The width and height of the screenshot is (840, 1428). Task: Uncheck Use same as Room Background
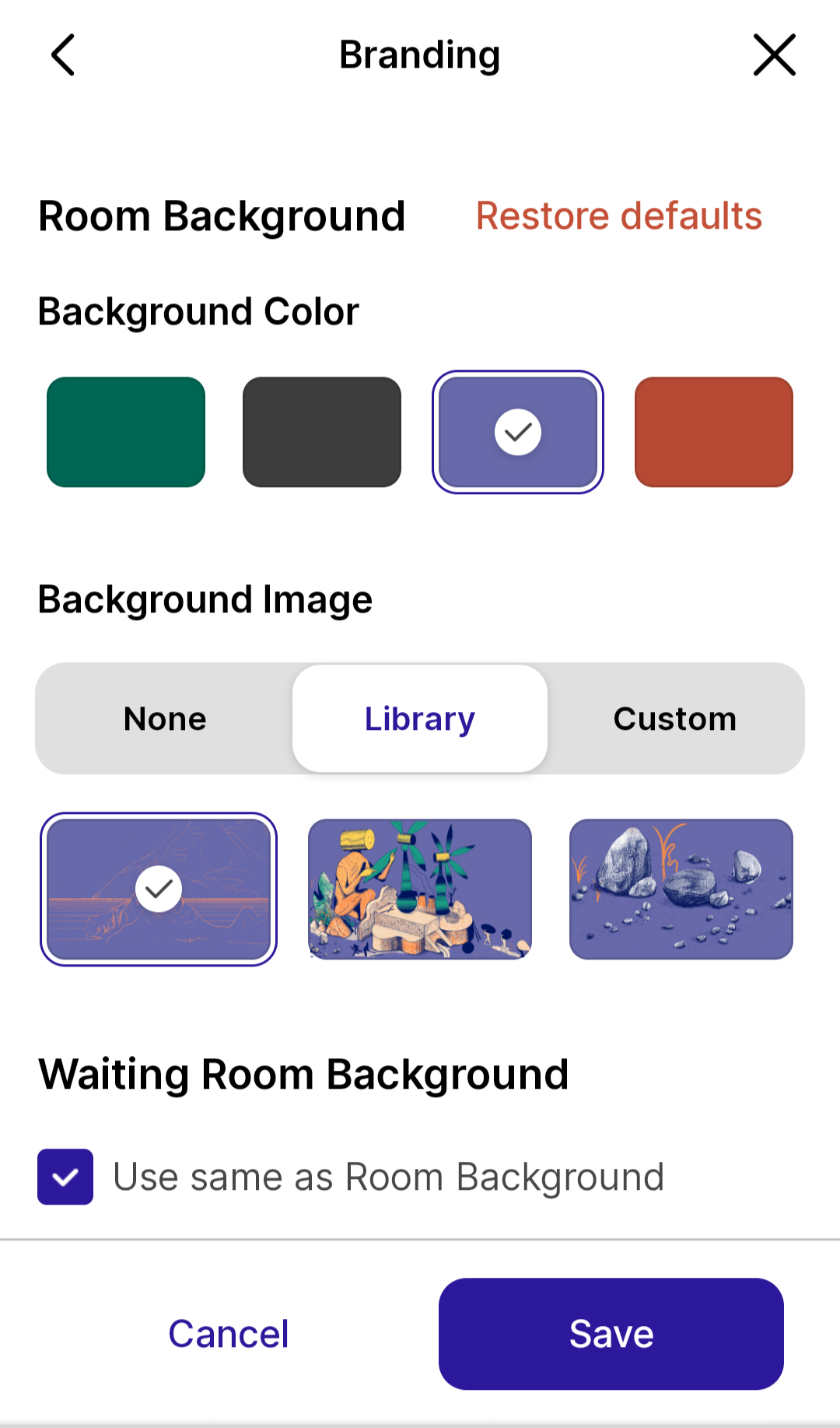point(65,1177)
